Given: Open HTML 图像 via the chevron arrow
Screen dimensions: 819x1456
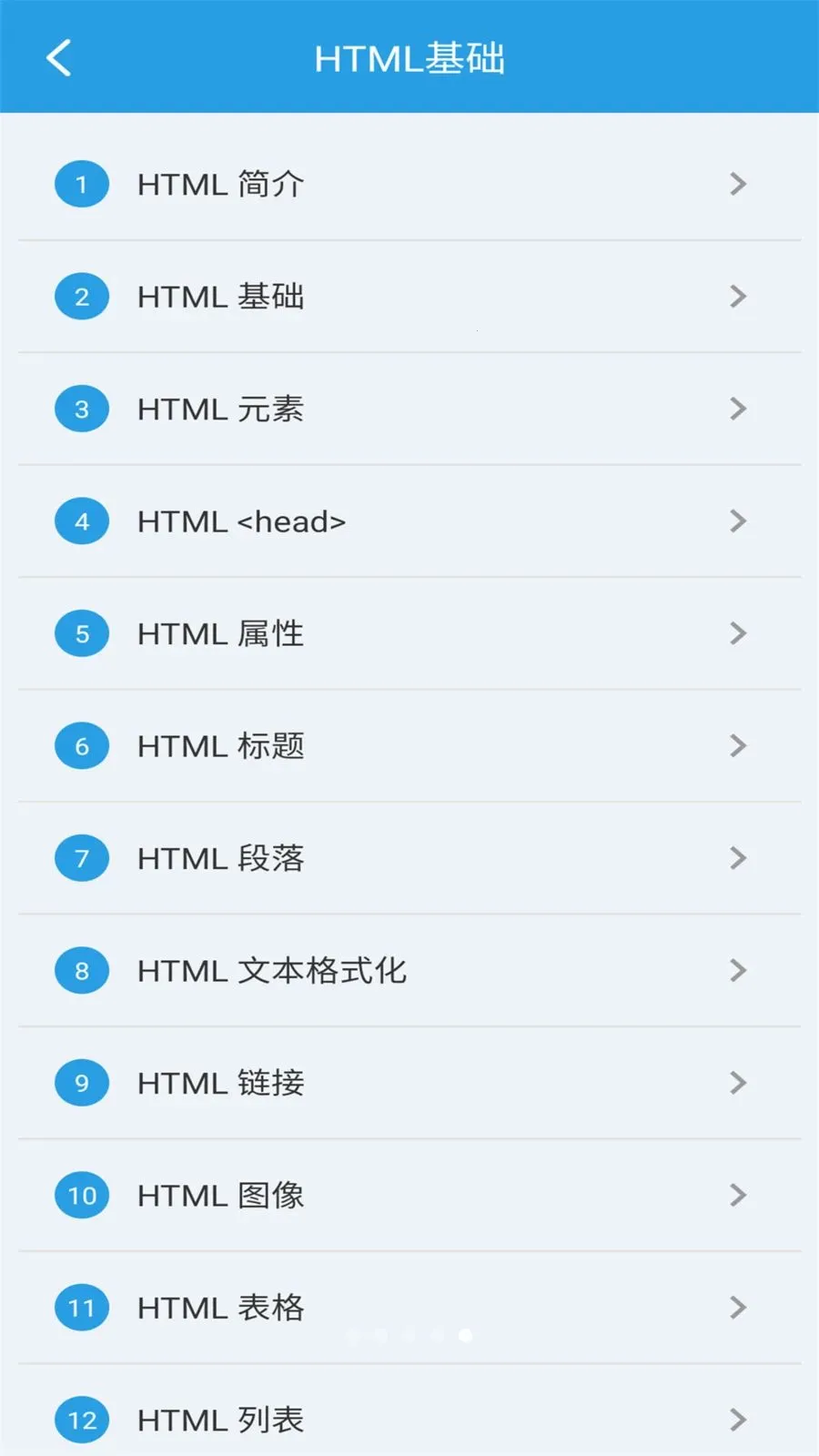Looking at the screenshot, I should (738, 1195).
